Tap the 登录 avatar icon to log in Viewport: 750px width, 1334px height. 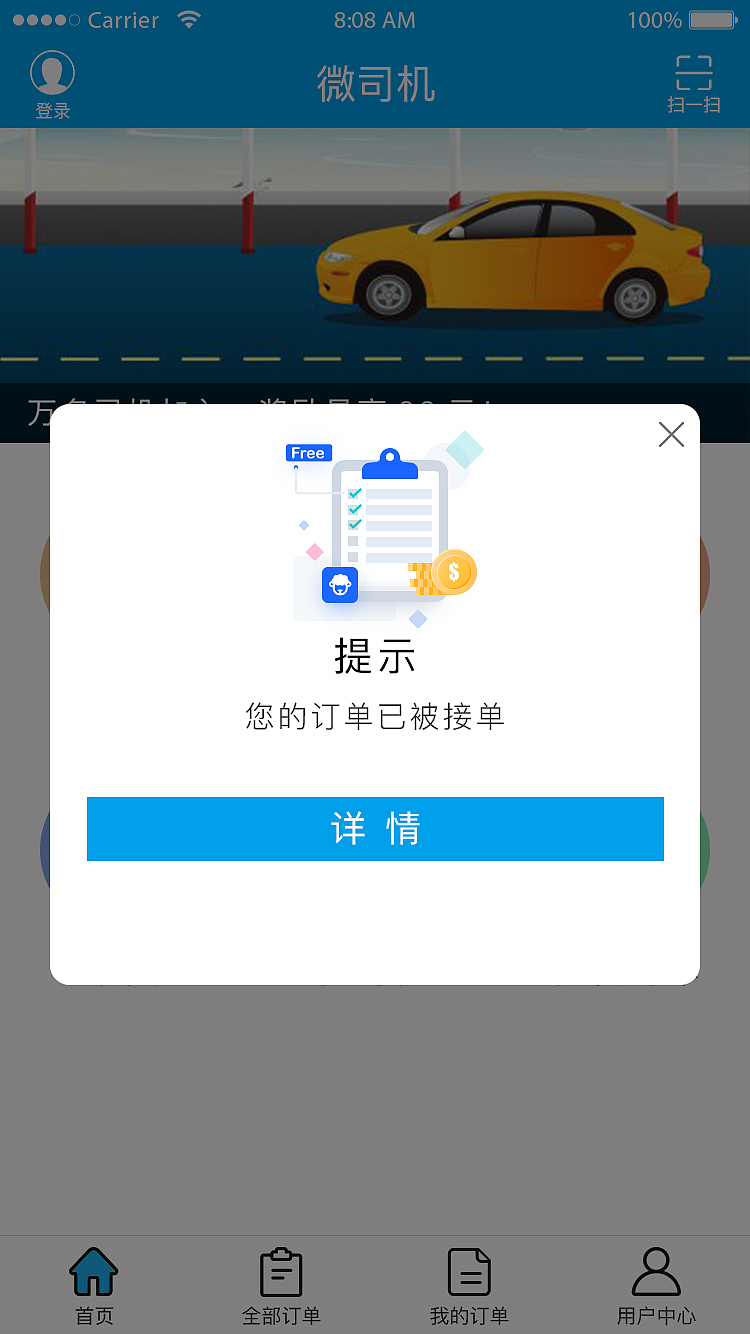click(52, 72)
